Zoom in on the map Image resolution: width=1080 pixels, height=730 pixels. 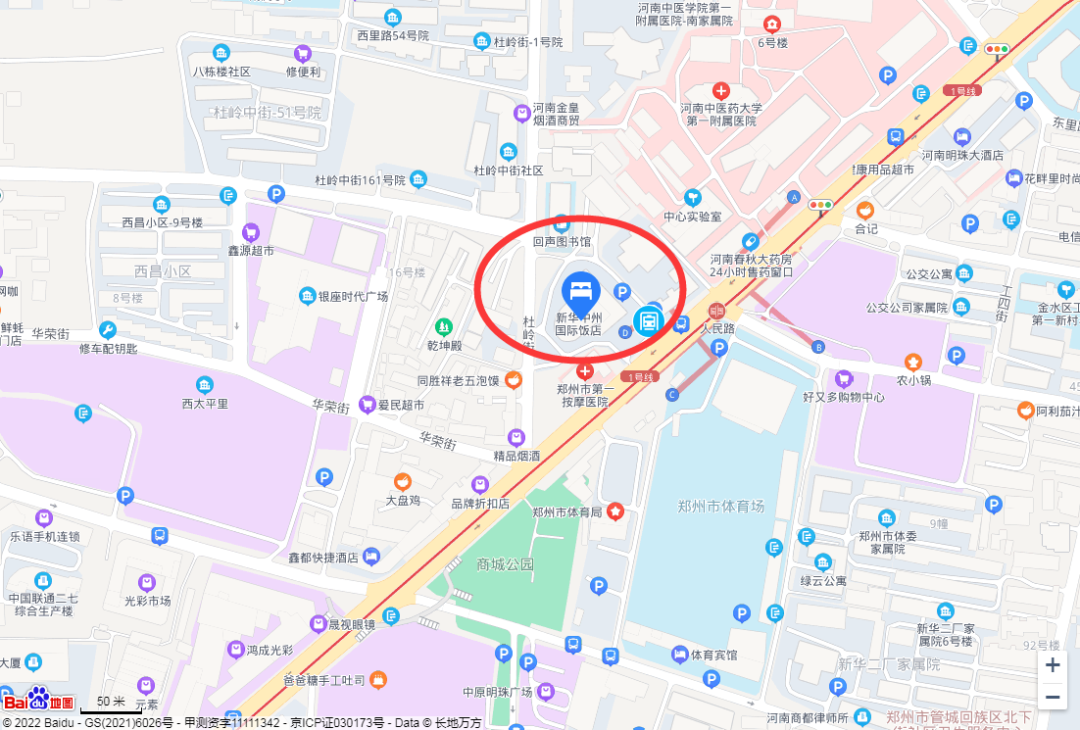pyautogui.click(x=1052, y=665)
